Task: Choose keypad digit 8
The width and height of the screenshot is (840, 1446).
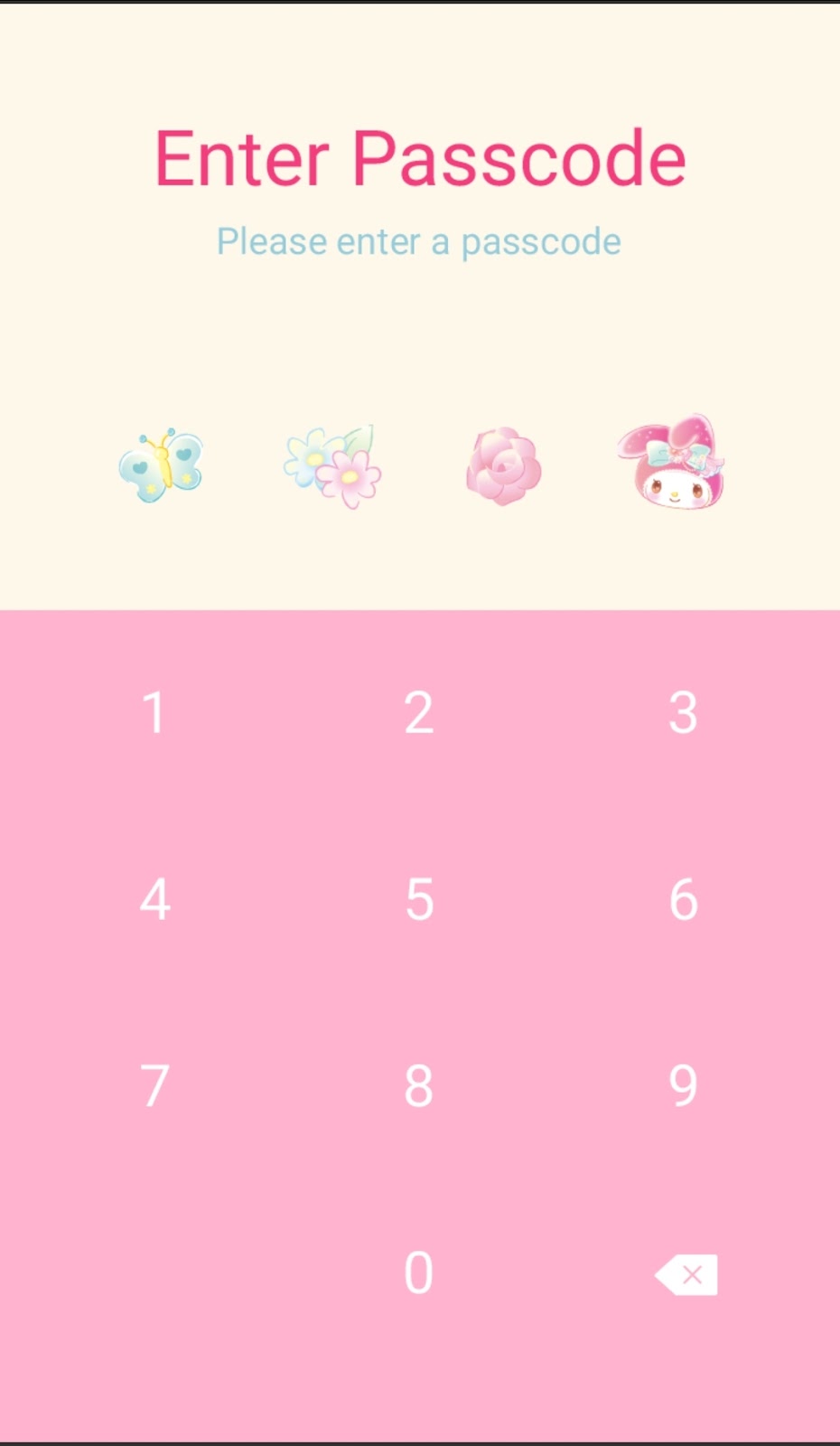Action: [x=419, y=1086]
